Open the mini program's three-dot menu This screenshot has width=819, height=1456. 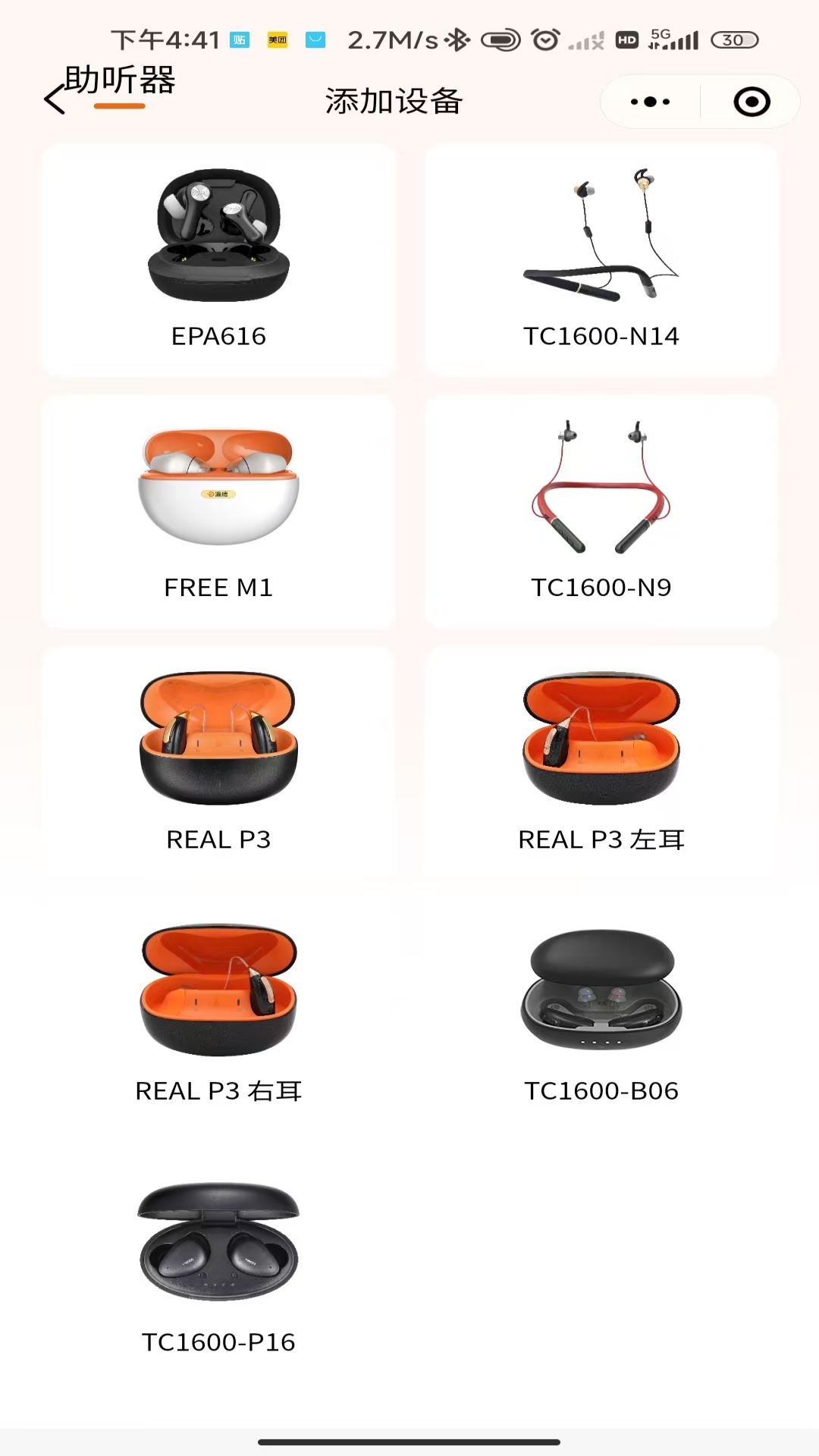650,102
